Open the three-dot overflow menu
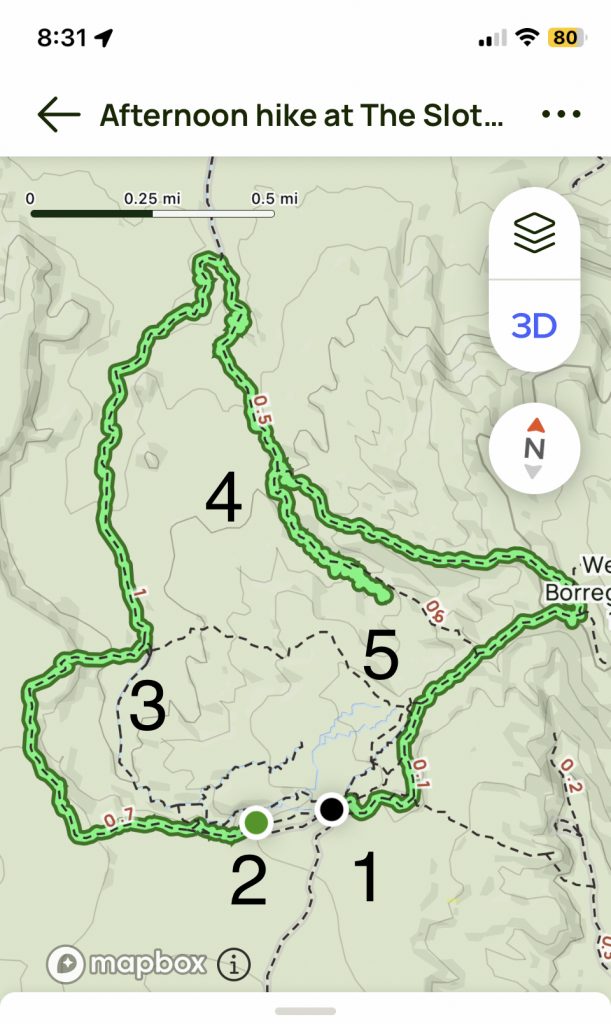Viewport: 611px width, 1024px height. tap(560, 115)
